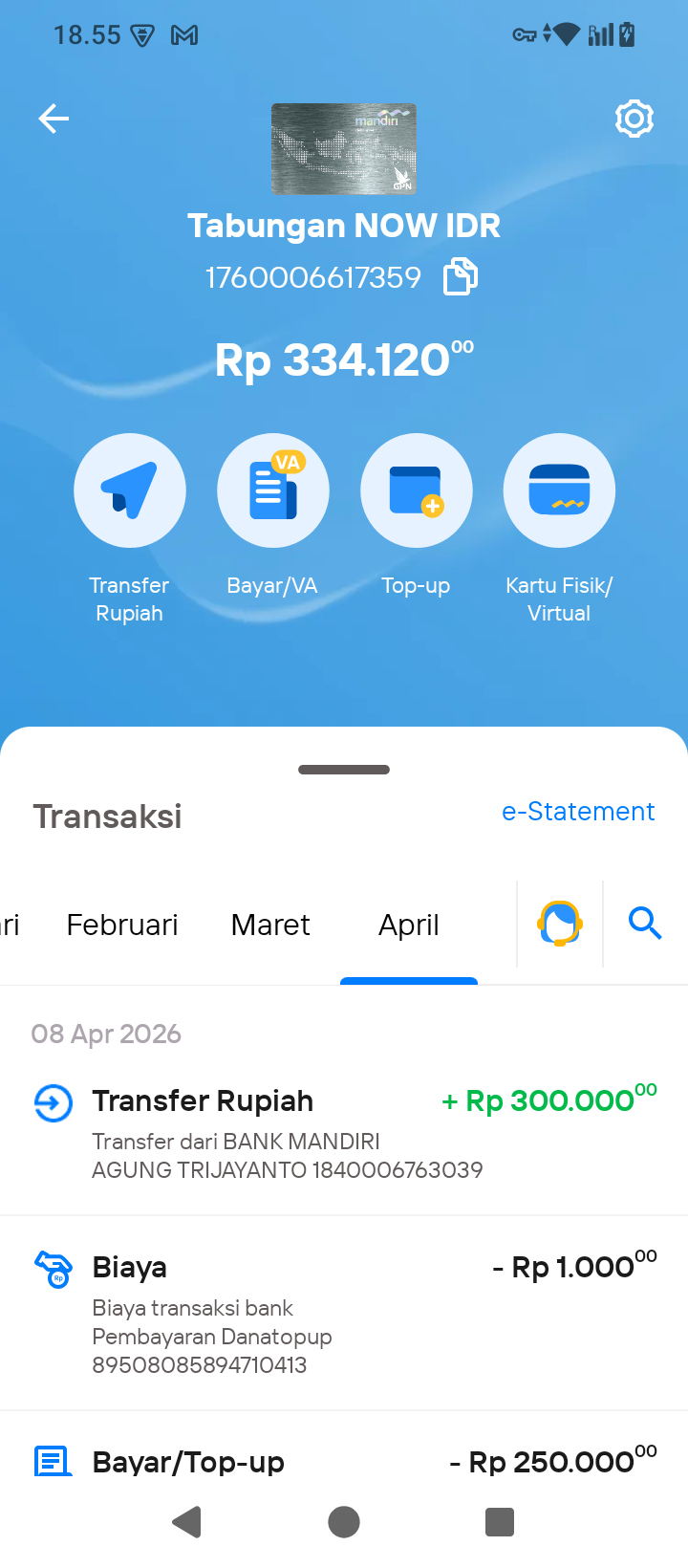Search transactions with the magnifier icon
The image size is (688, 1568).
coord(645,924)
